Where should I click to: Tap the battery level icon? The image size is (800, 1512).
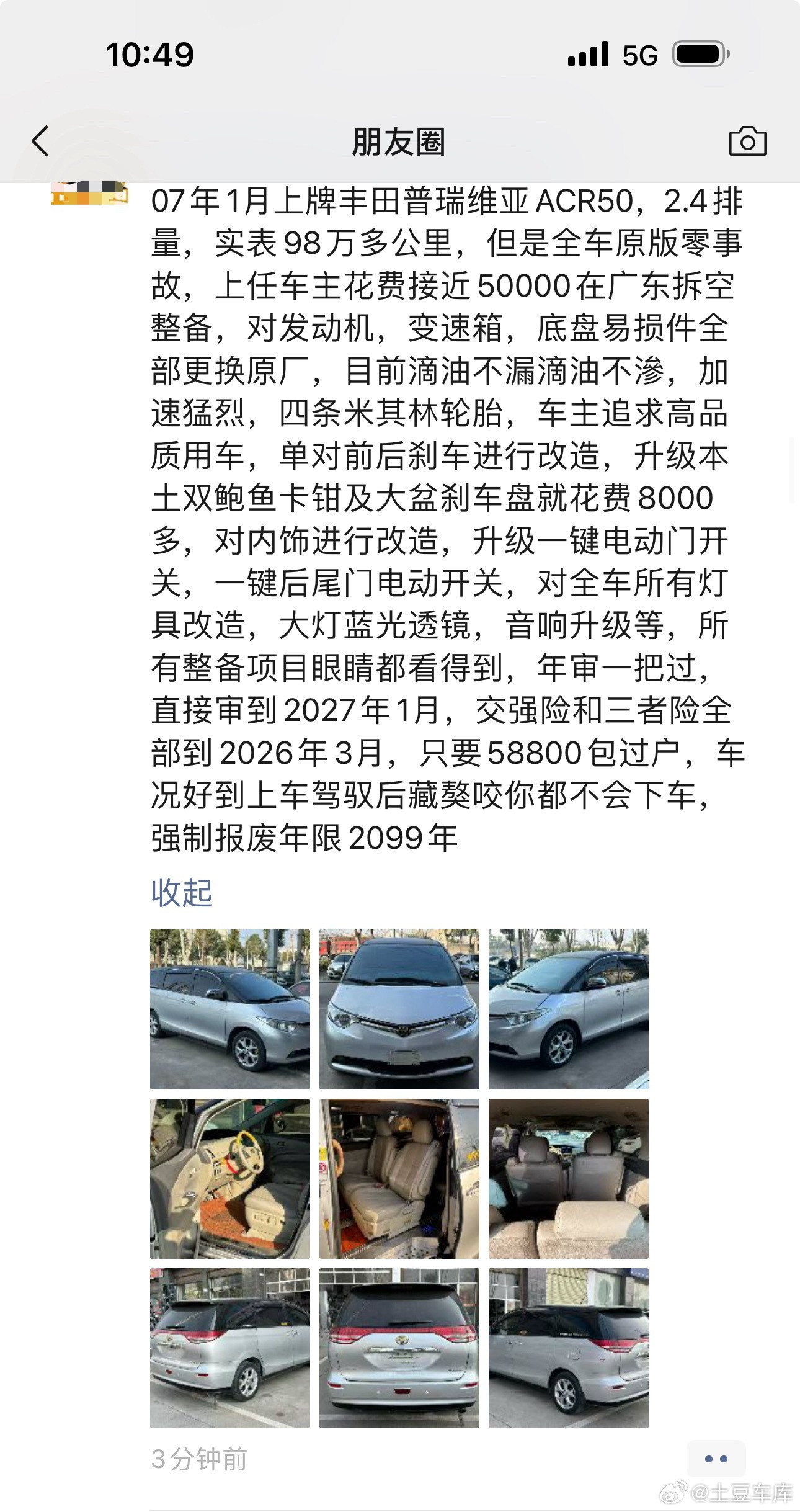coord(699,55)
